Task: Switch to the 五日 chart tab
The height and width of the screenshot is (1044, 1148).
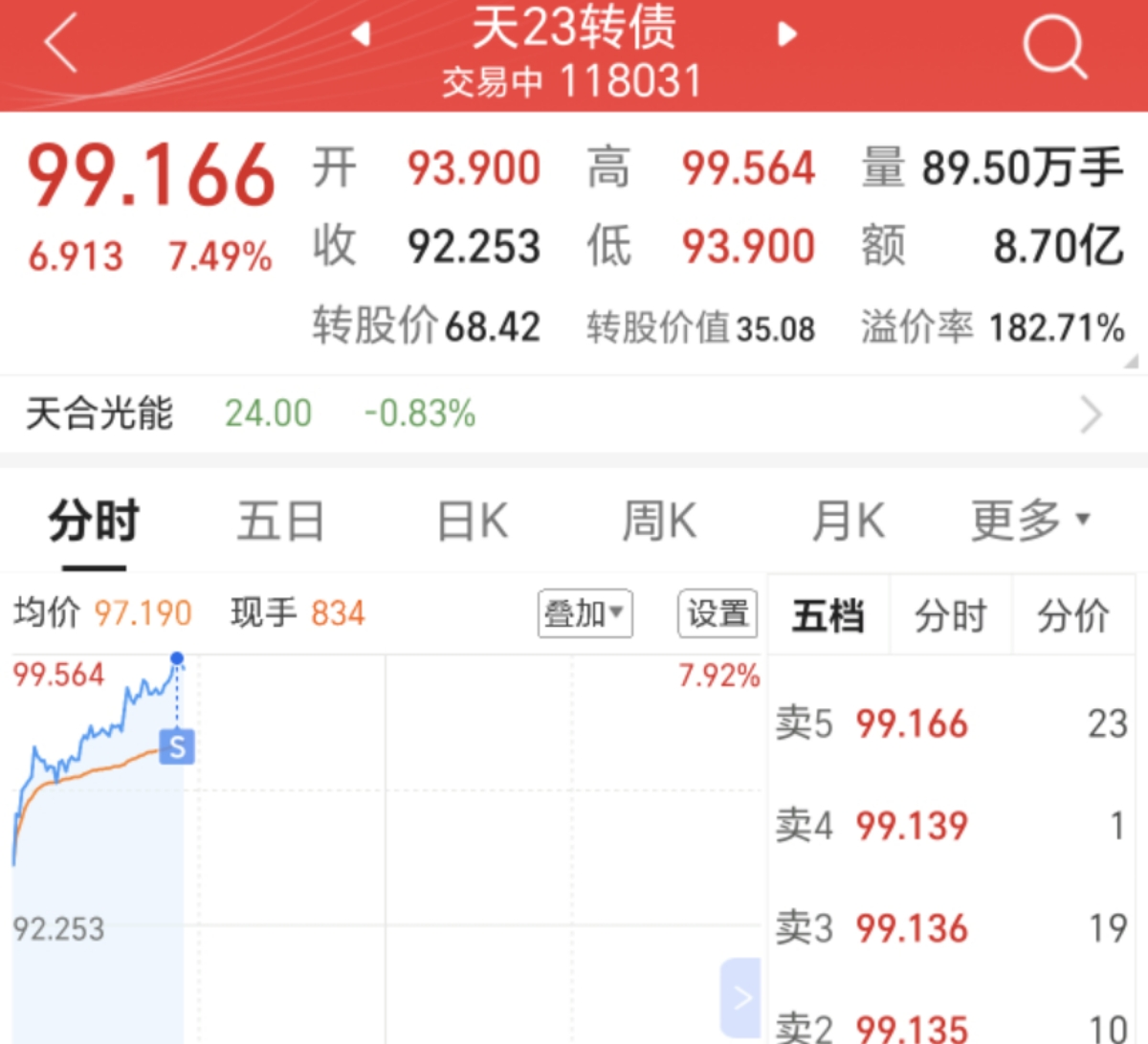Action: pos(280,522)
